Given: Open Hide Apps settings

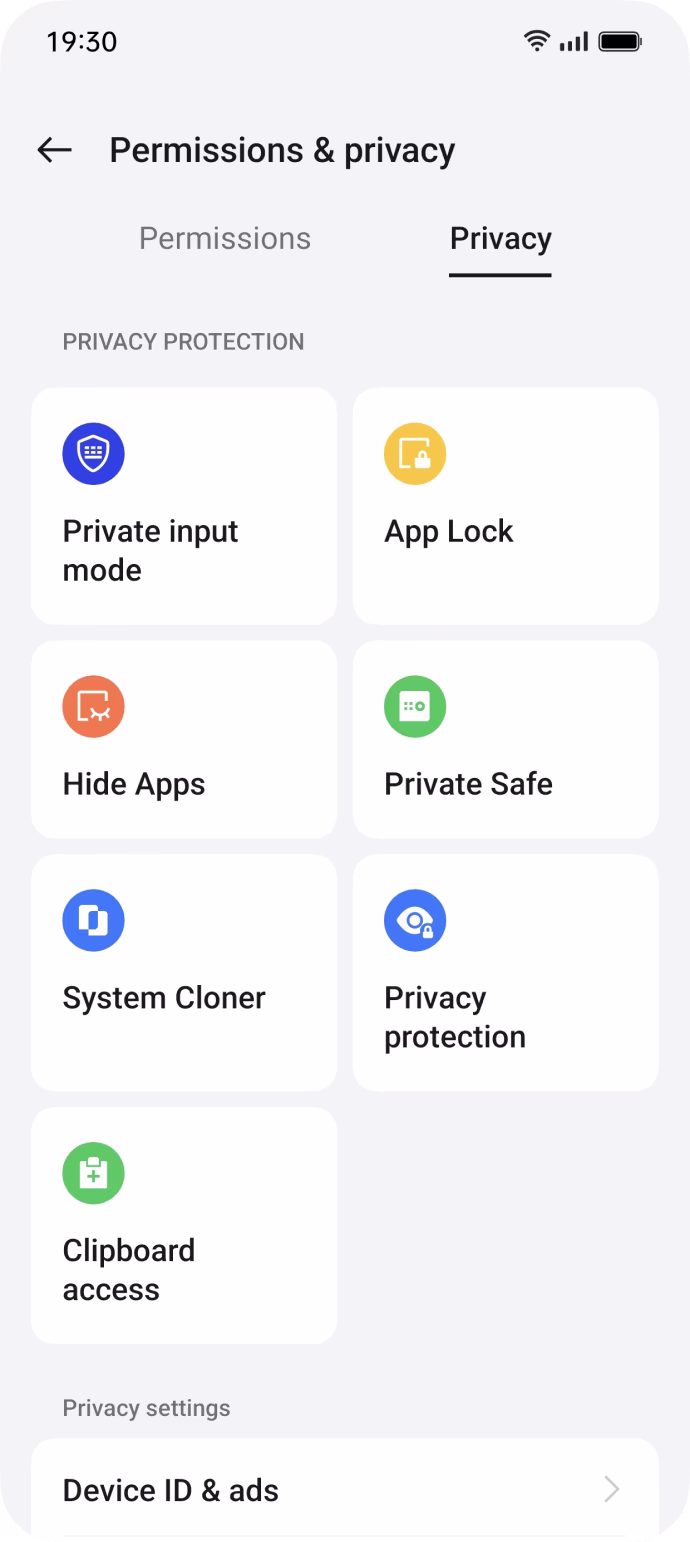Looking at the screenshot, I should (x=184, y=739).
